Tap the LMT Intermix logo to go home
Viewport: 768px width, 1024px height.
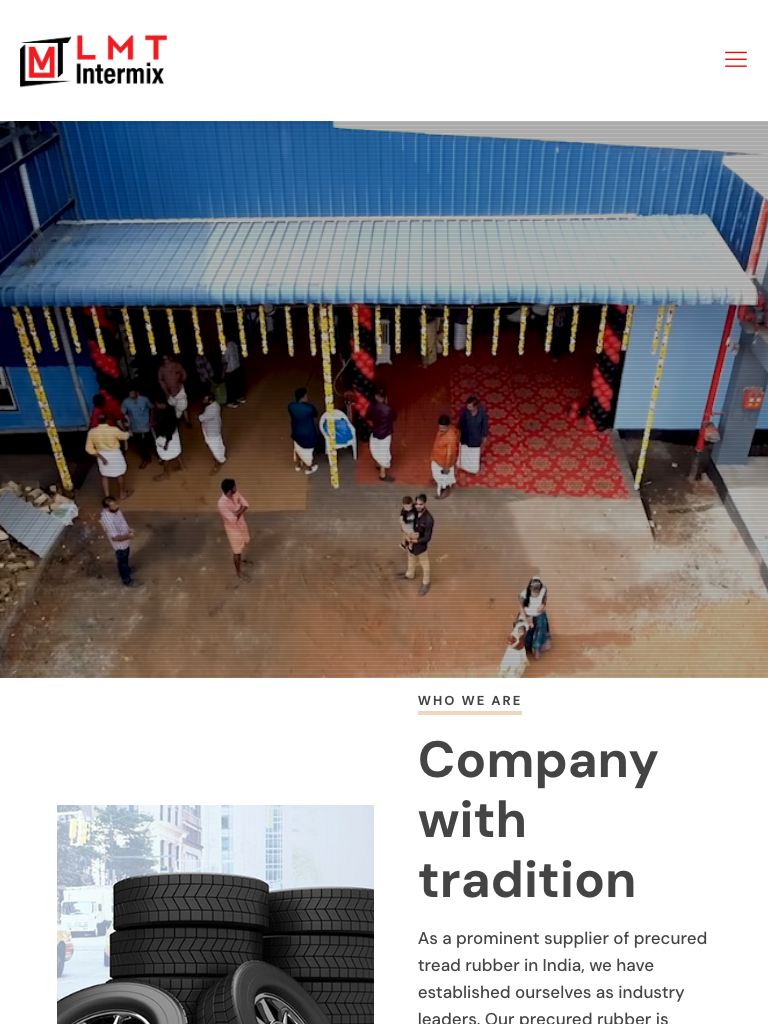93,61
